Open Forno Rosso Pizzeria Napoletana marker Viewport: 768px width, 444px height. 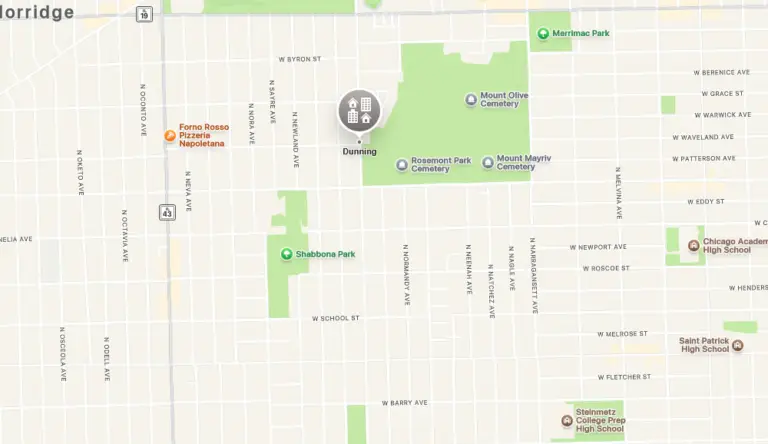click(170, 135)
